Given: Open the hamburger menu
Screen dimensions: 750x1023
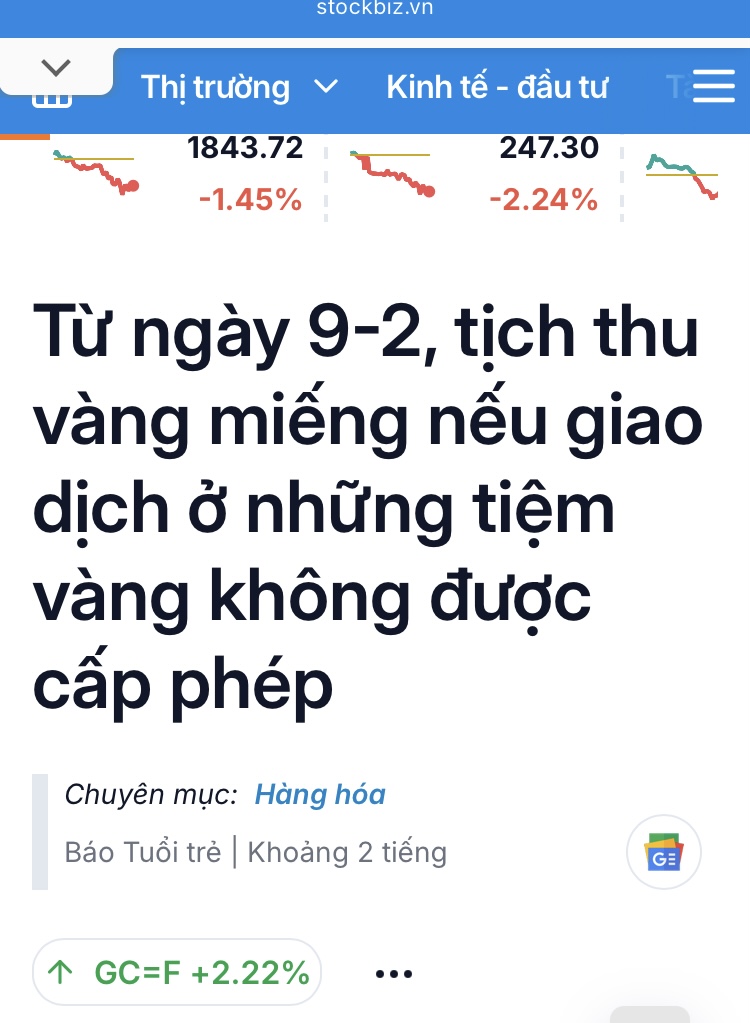Looking at the screenshot, I should 713,86.
